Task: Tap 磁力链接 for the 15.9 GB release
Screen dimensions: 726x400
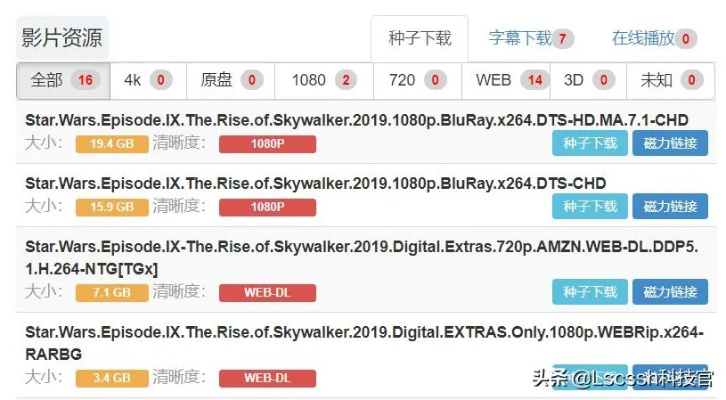Action: pos(669,206)
